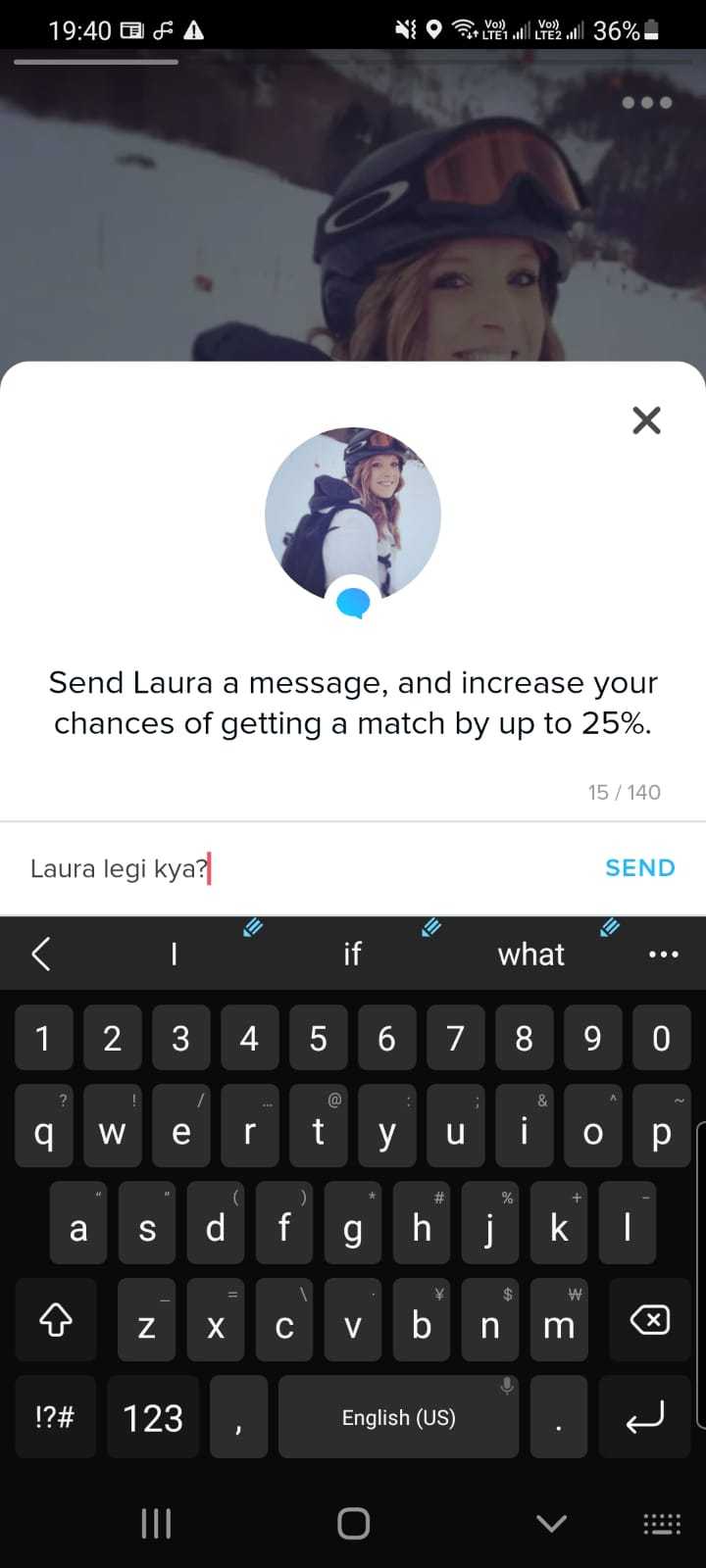The width and height of the screenshot is (706, 1568).
Task: Open profile options three-dot menu
Action: pos(646,103)
